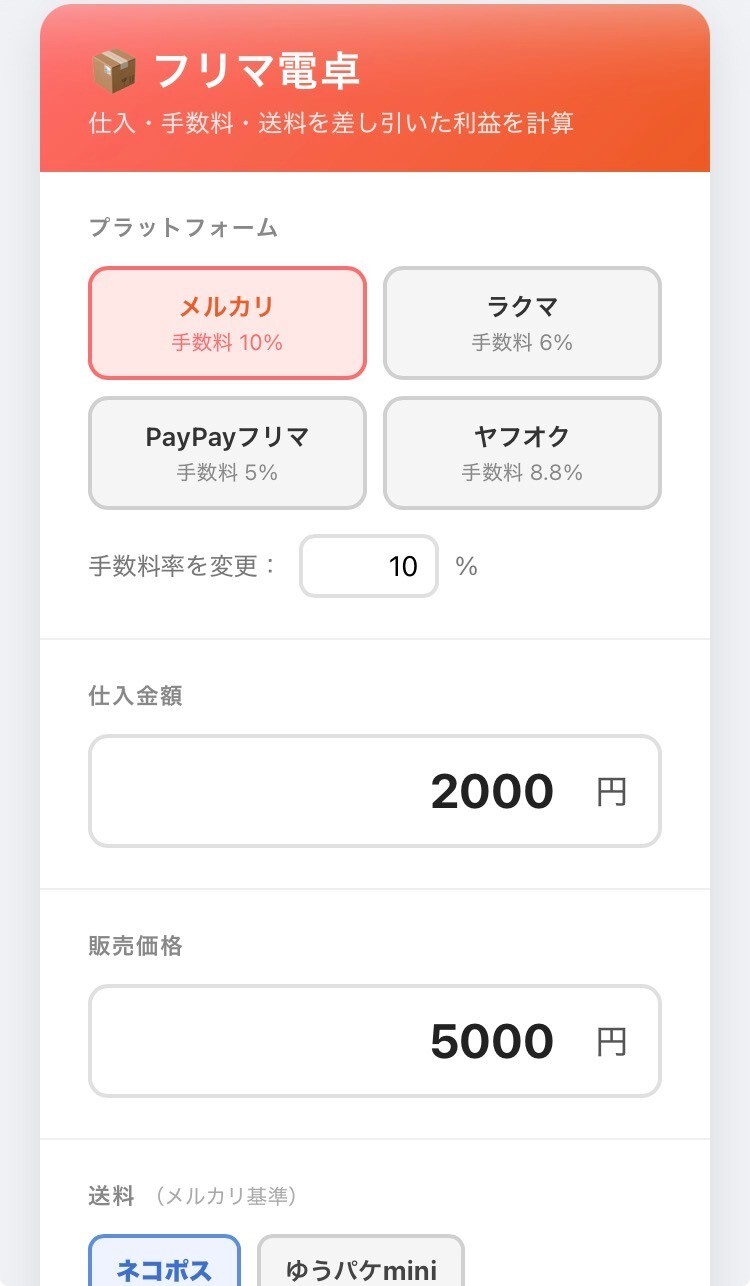Viewport: 750px width, 1286px height.
Task: Select ネコポス shipping option
Action: coord(165,1266)
